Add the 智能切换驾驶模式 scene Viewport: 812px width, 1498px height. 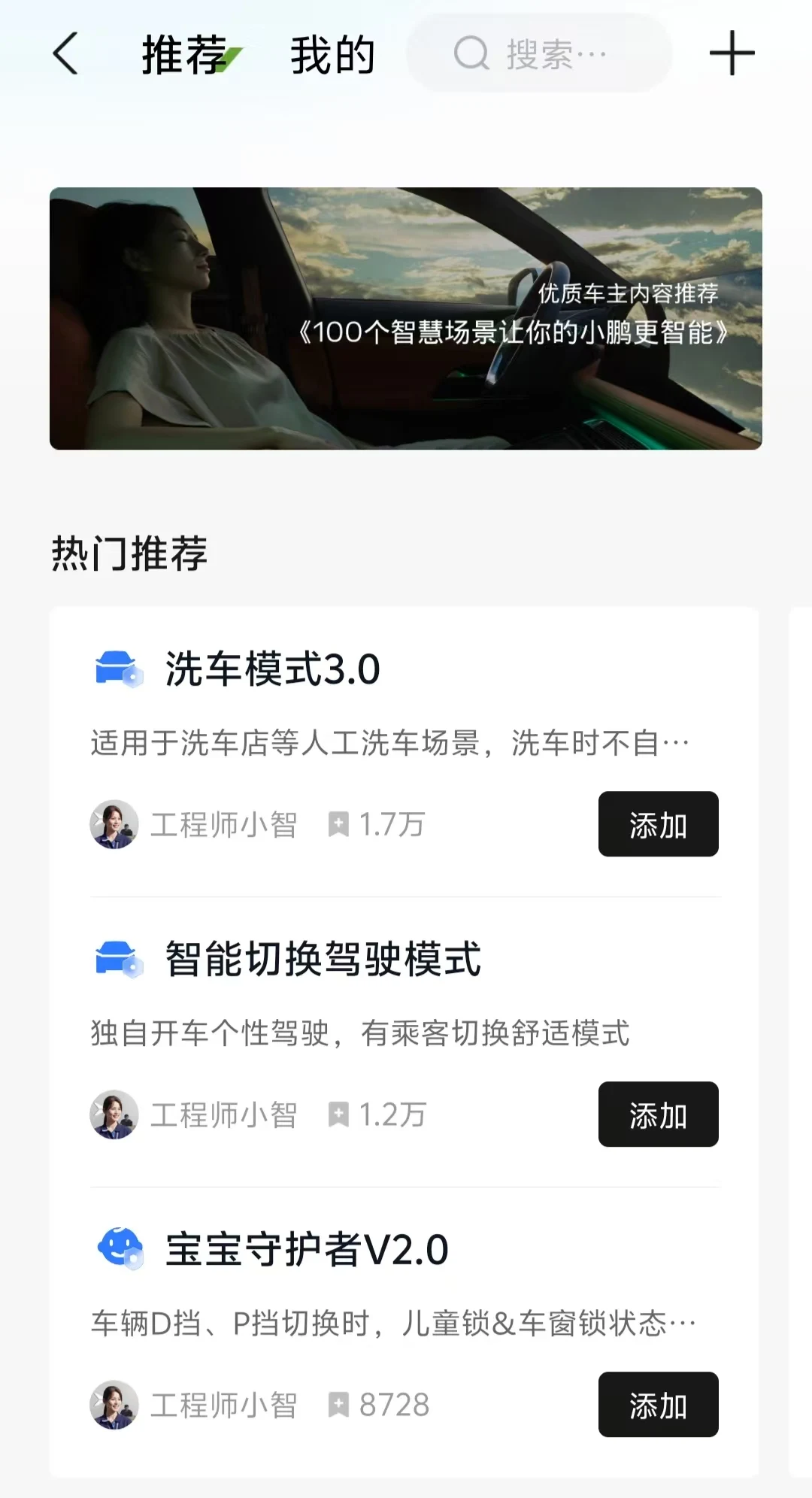658,1114
